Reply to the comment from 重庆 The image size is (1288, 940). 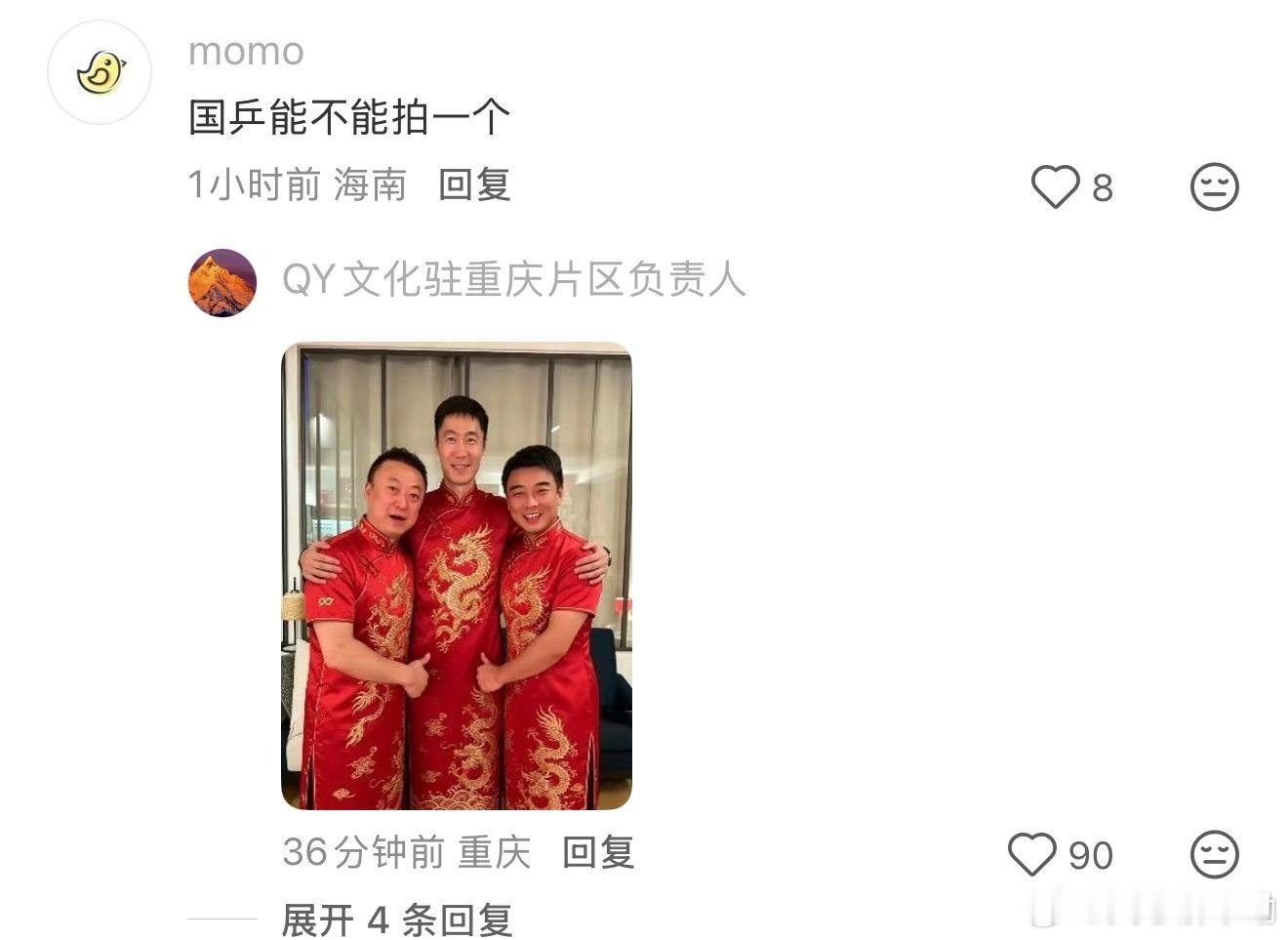coord(598,852)
